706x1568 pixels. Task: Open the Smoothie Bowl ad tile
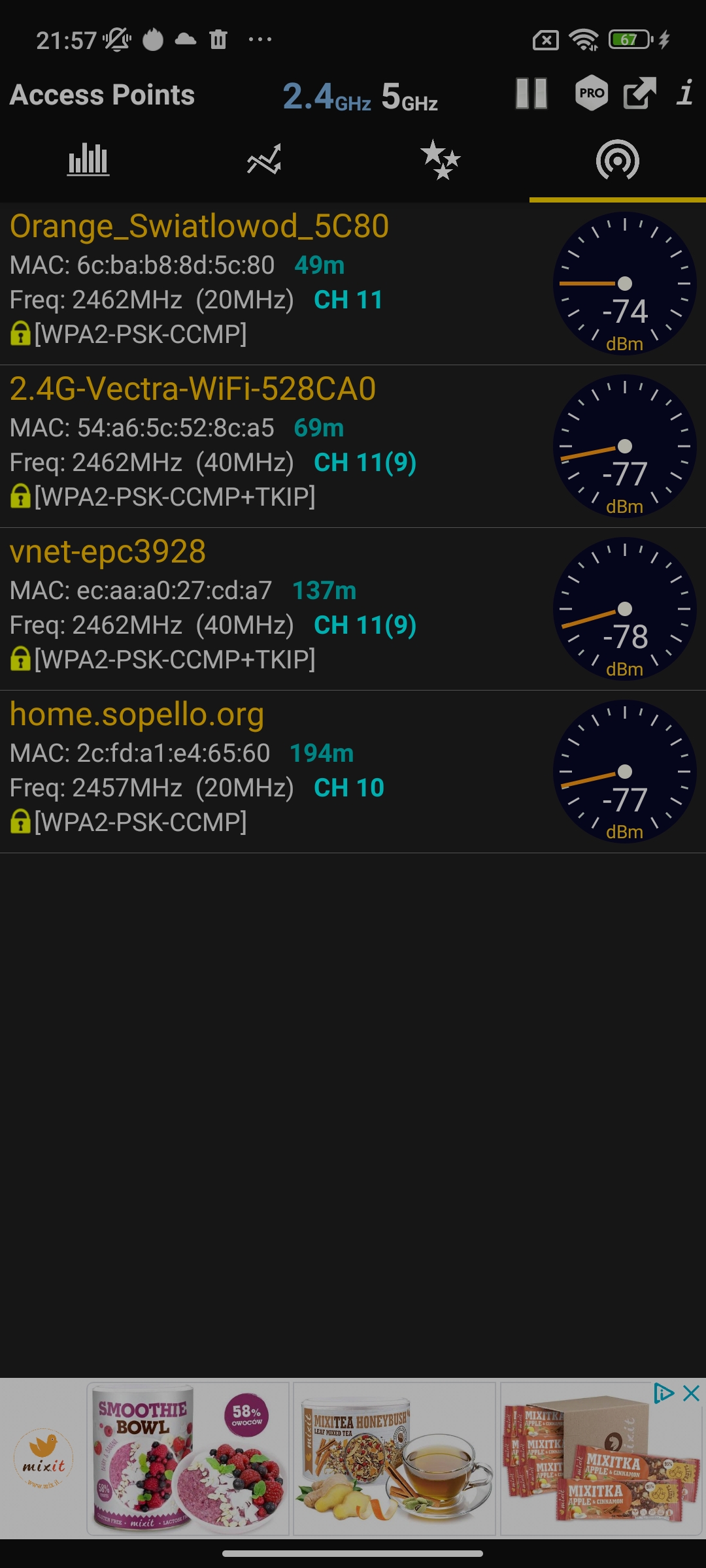[188, 1458]
